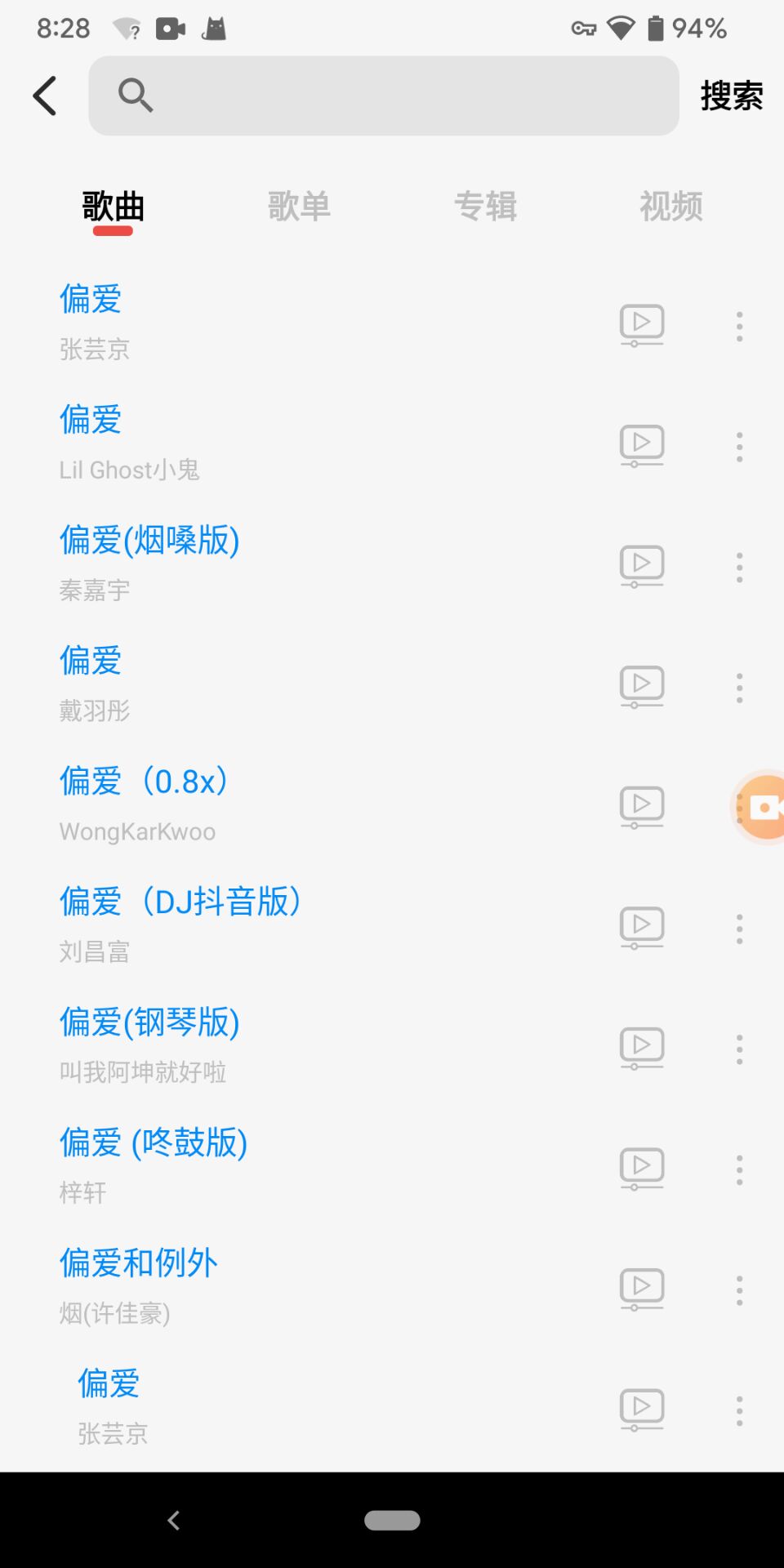Switch to the 视频 tab
Viewport: 784px width, 1568px height.
tap(670, 207)
